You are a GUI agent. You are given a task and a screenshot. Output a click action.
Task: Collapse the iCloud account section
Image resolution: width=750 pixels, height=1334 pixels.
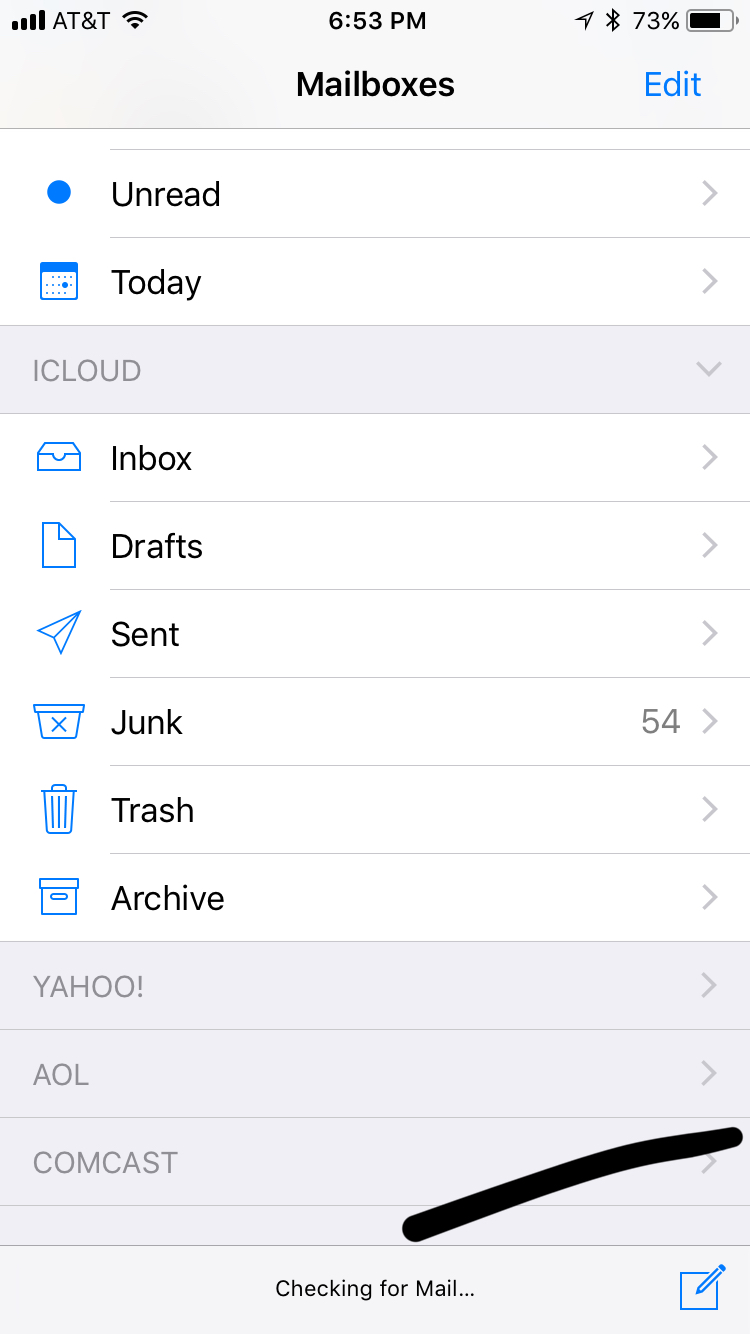[x=375, y=370]
